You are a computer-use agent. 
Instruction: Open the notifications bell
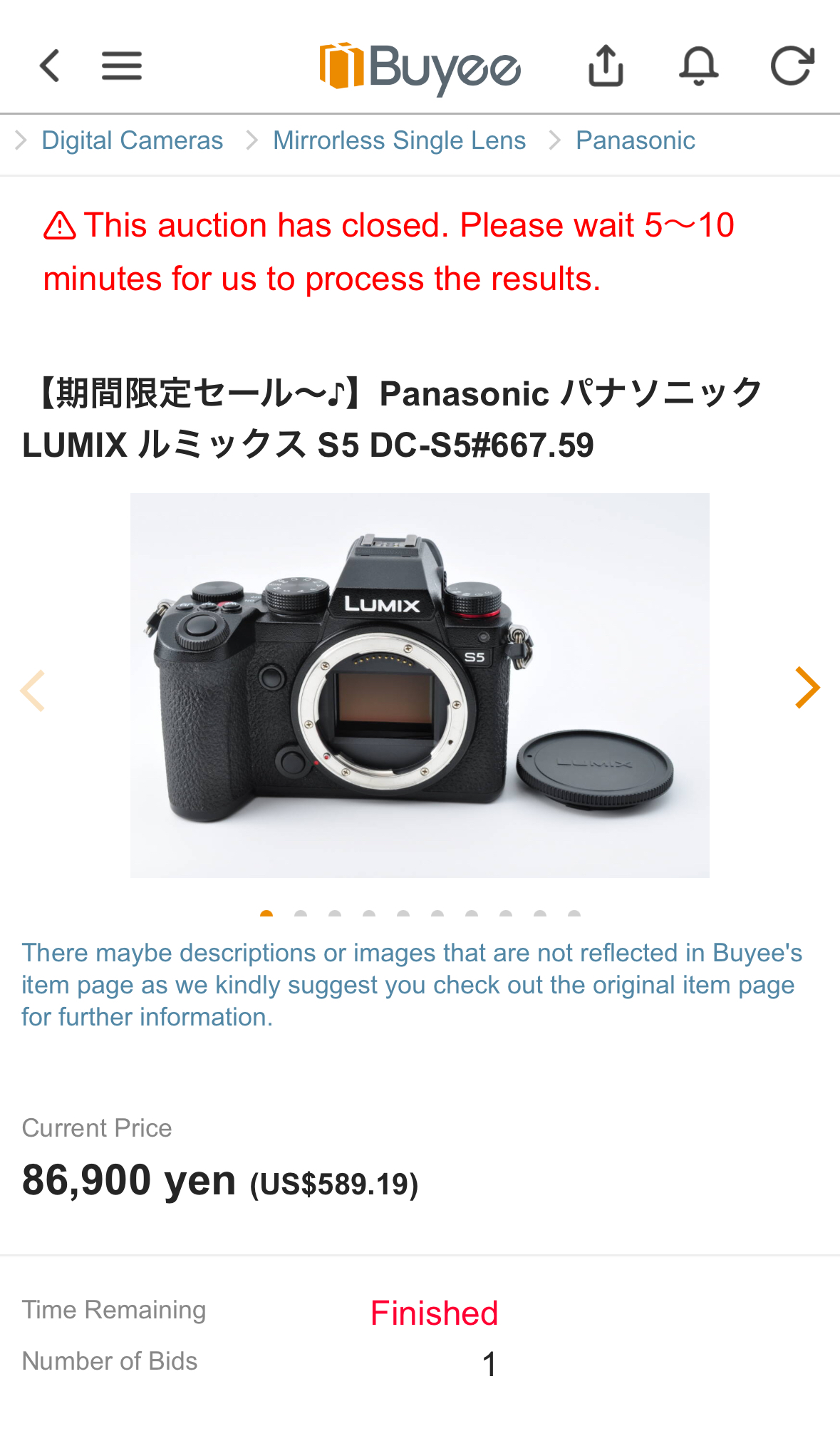[x=699, y=66]
